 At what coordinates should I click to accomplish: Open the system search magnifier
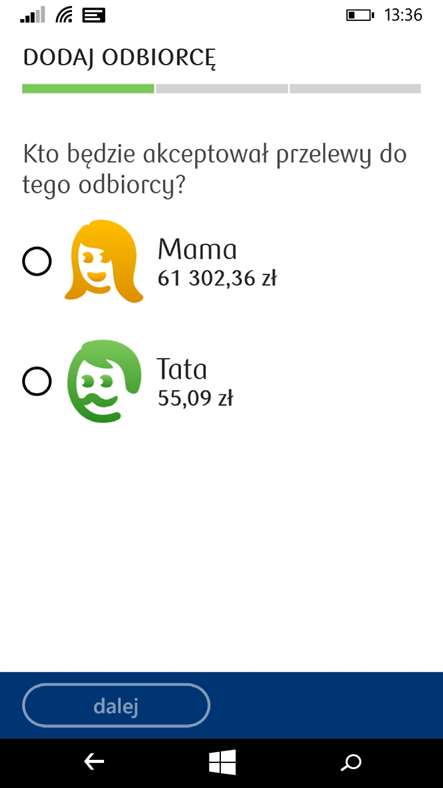[x=351, y=762]
